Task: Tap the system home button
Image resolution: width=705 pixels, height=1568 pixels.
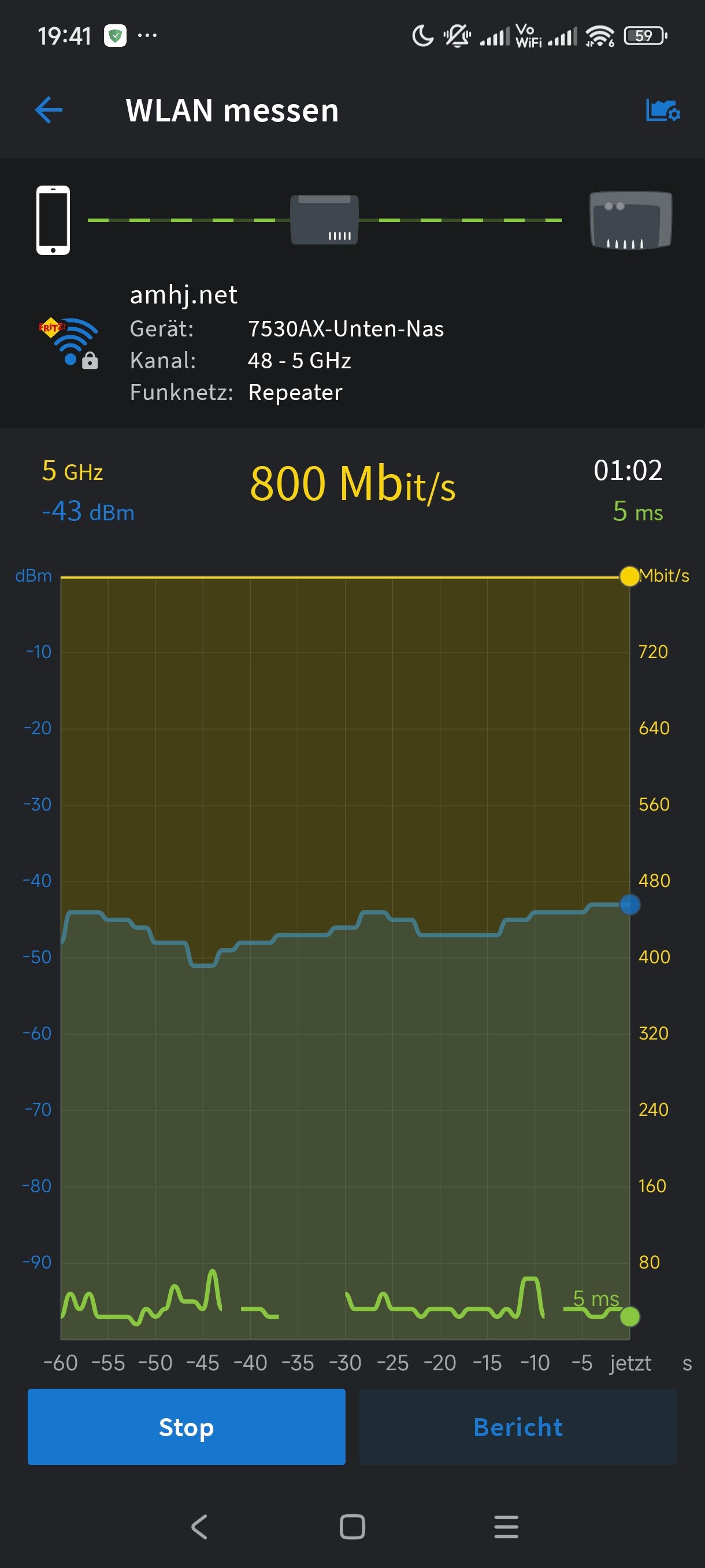Action: pos(352,1526)
